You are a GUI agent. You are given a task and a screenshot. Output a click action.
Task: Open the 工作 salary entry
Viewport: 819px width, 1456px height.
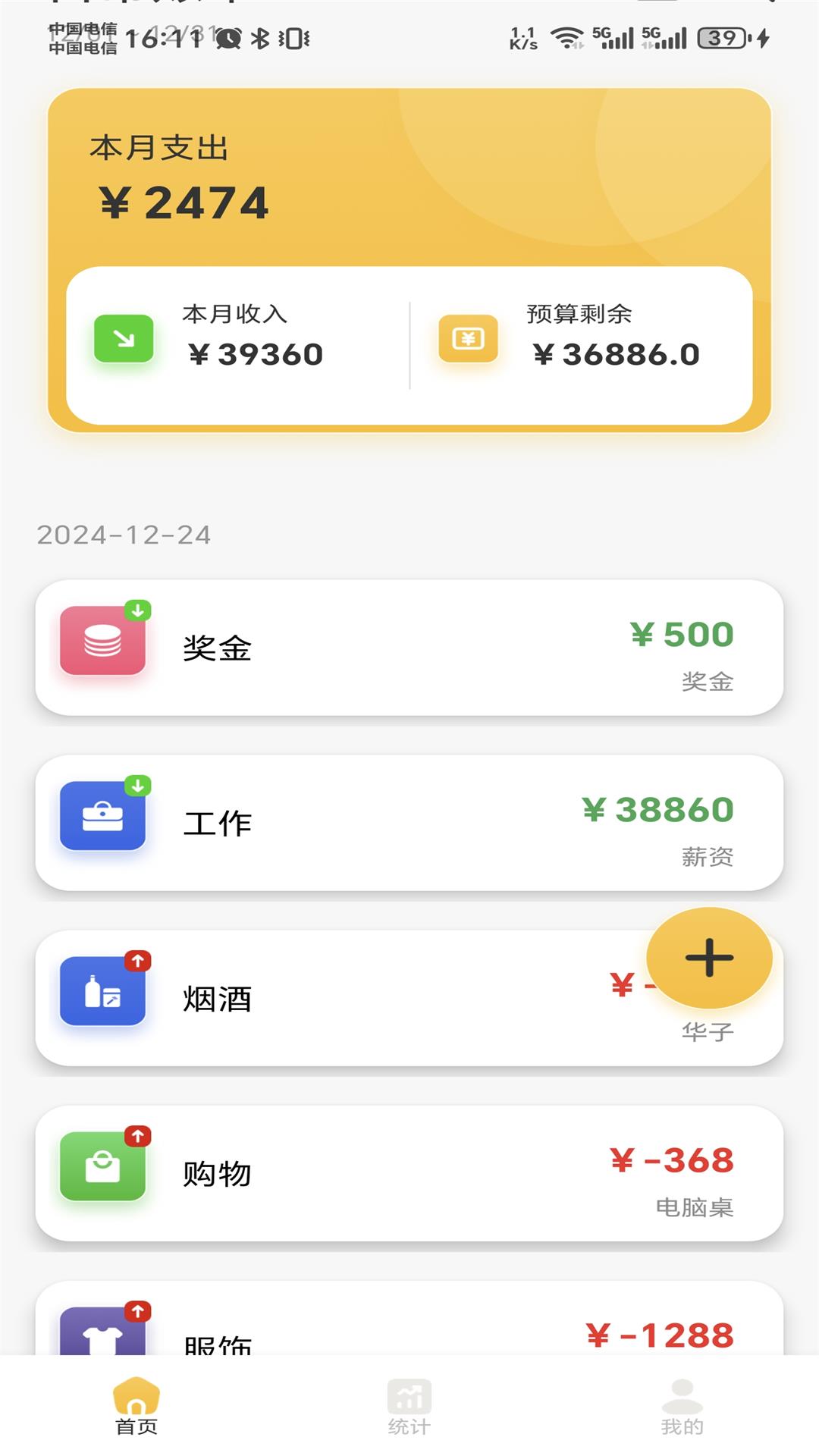[x=409, y=823]
